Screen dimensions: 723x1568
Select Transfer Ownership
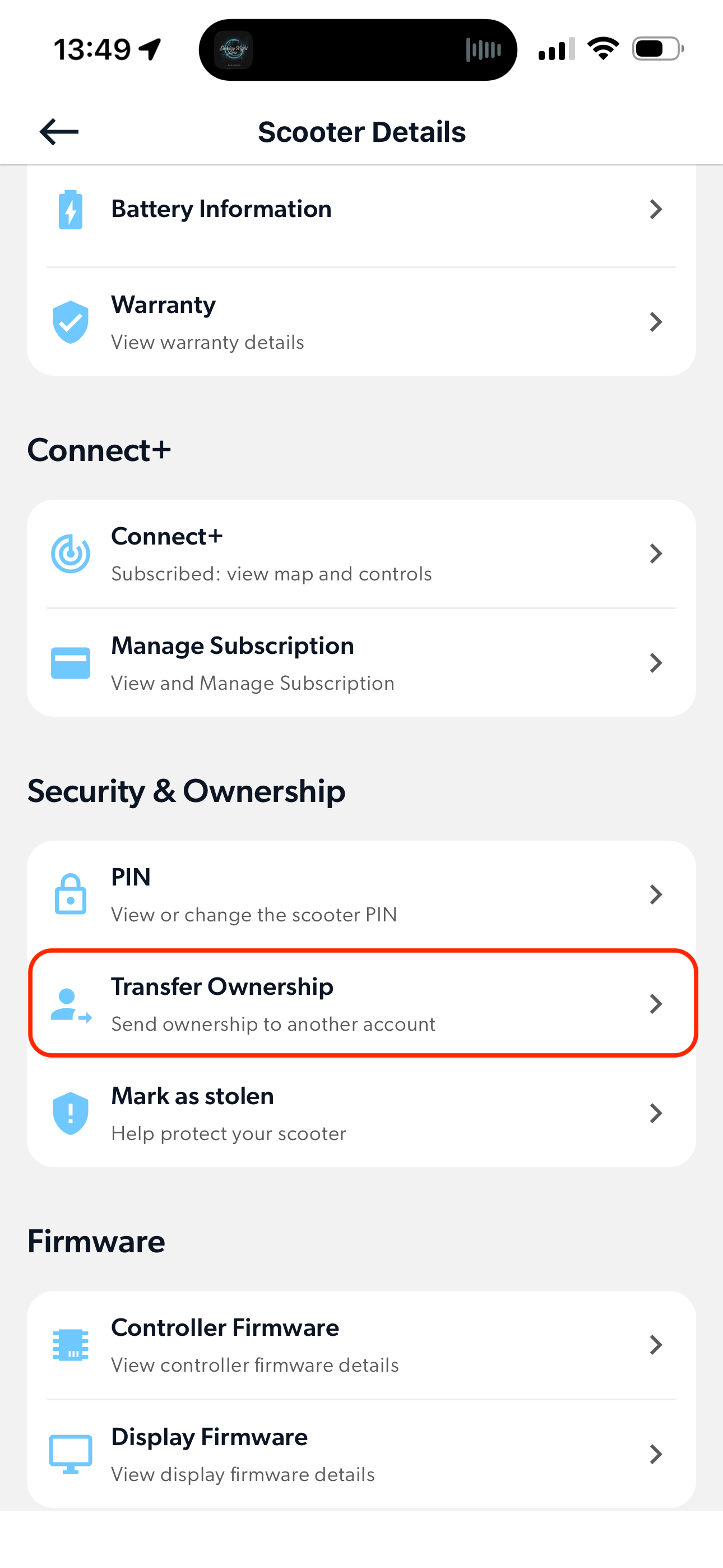click(361, 1004)
